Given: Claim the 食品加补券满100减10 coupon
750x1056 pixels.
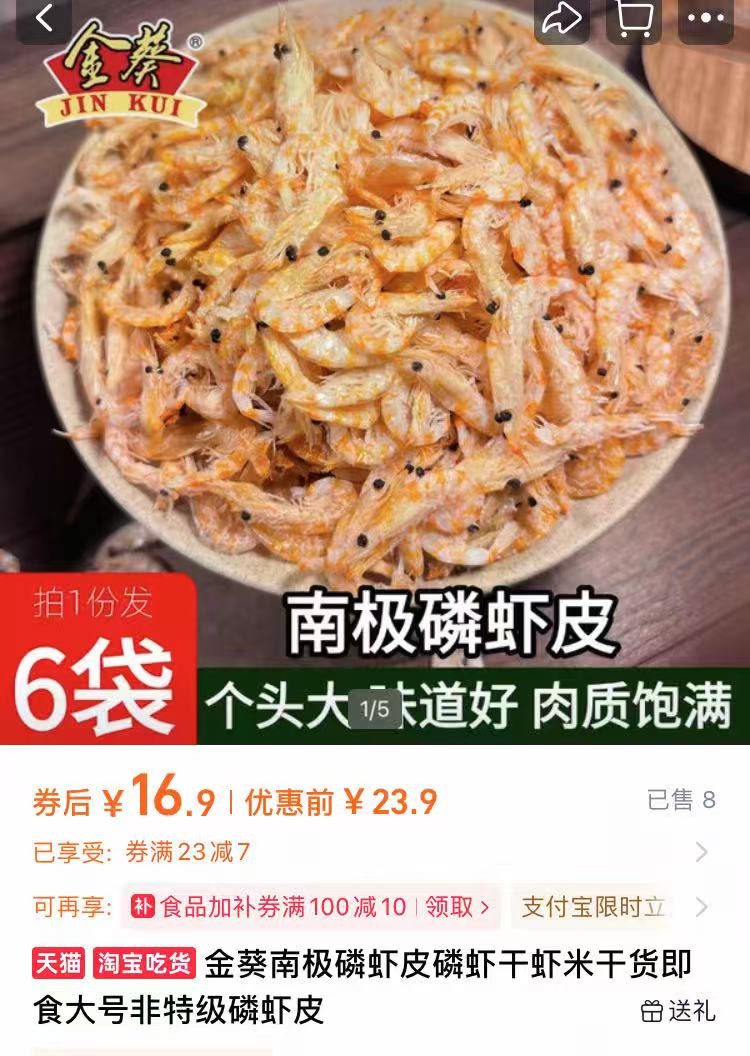Looking at the screenshot, I should click(x=458, y=907).
